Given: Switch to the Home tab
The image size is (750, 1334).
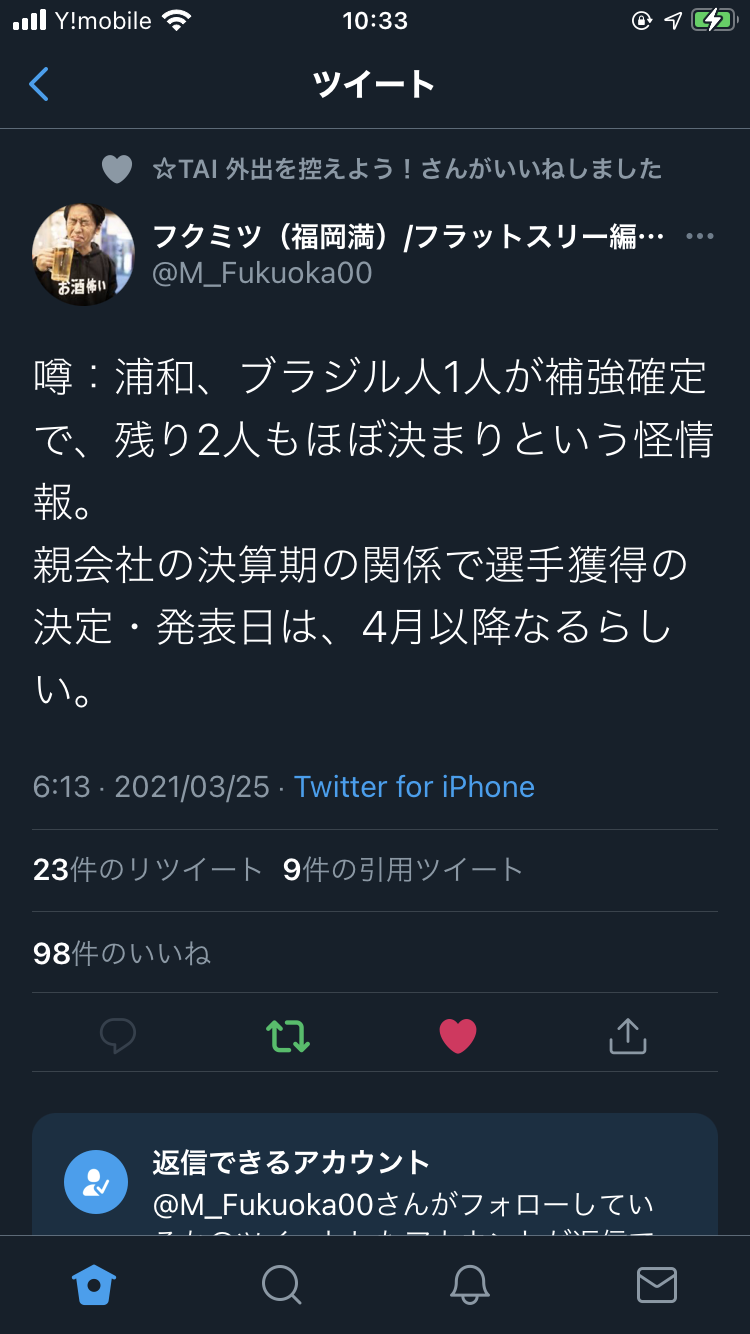Looking at the screenshot, I should pyautogui.click(x=94, y=1285).
